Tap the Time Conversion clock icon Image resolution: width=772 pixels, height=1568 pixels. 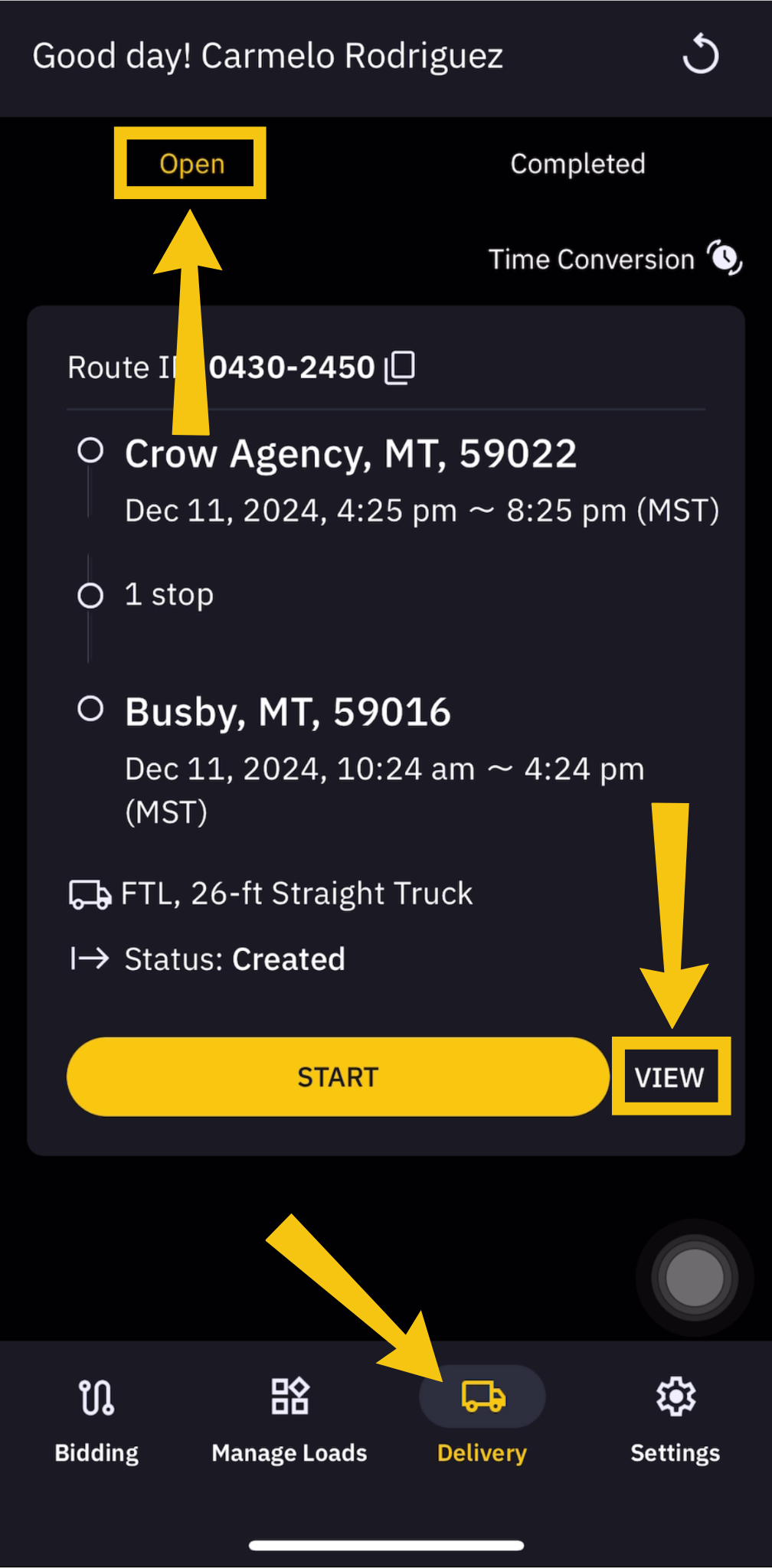coord(723,259)
